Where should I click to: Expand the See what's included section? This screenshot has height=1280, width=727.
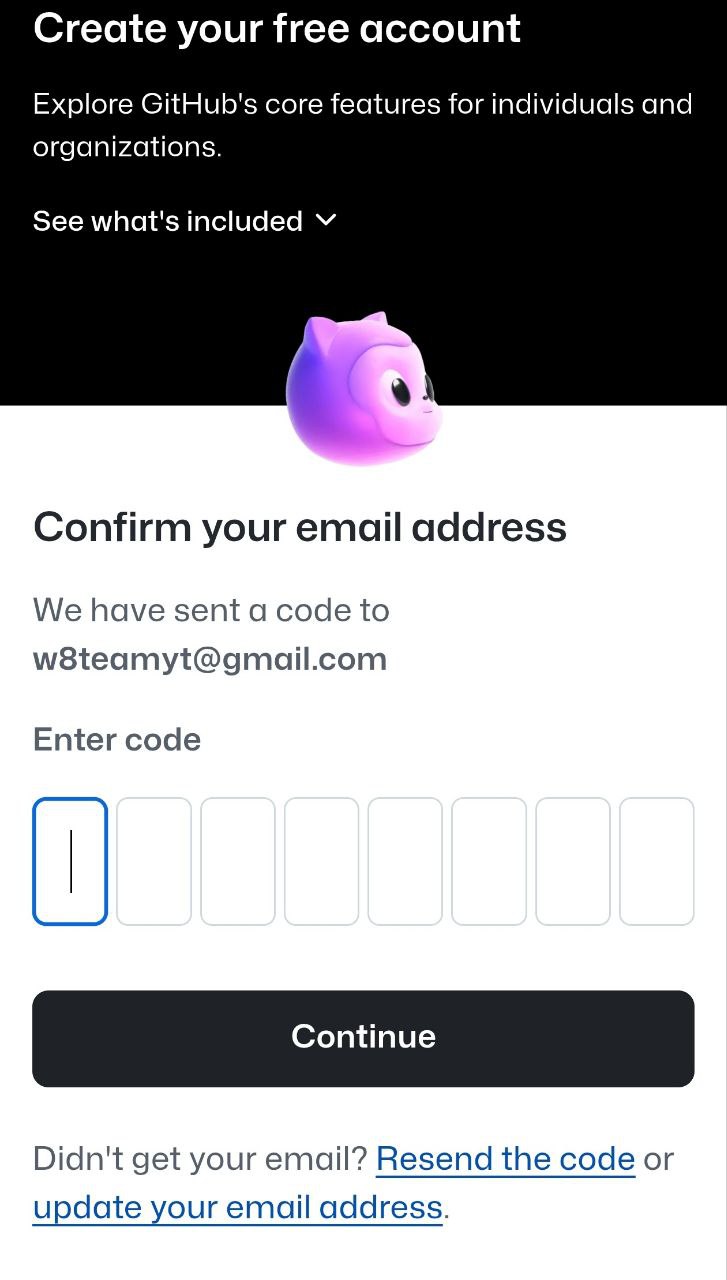[185, 221]
